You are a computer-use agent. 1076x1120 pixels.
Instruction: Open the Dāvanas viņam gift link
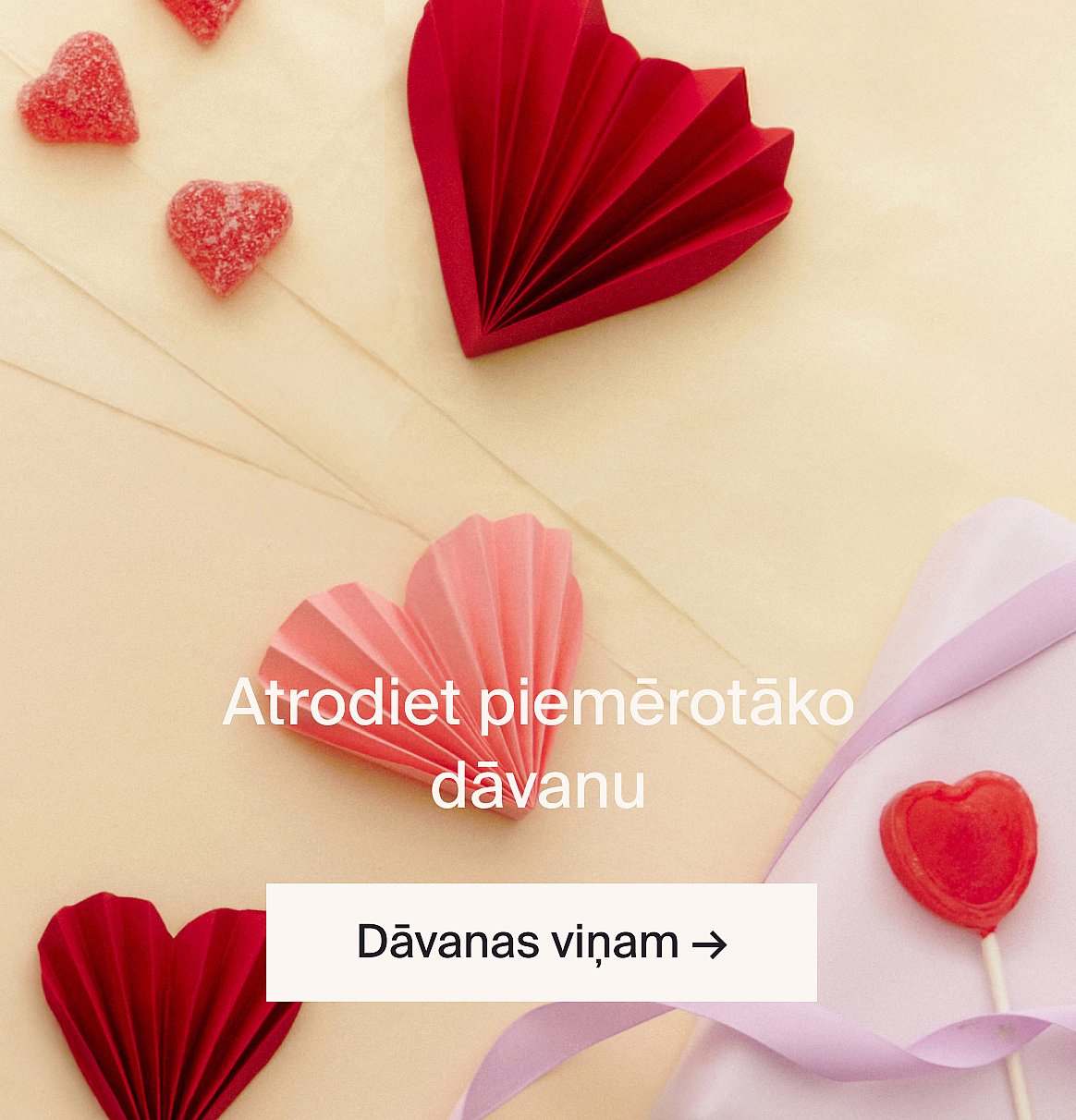pyautogui.click(x=541, y=942)
